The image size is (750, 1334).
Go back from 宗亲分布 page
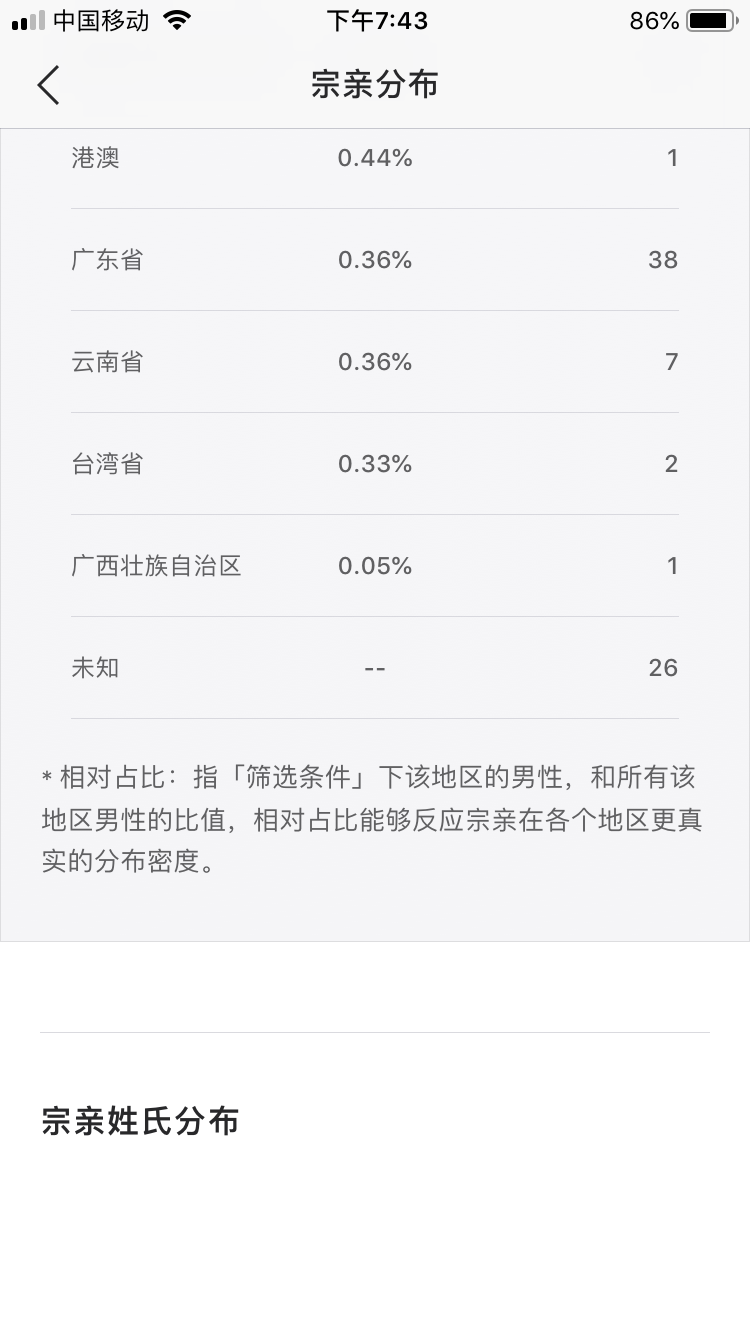(48, 85)
